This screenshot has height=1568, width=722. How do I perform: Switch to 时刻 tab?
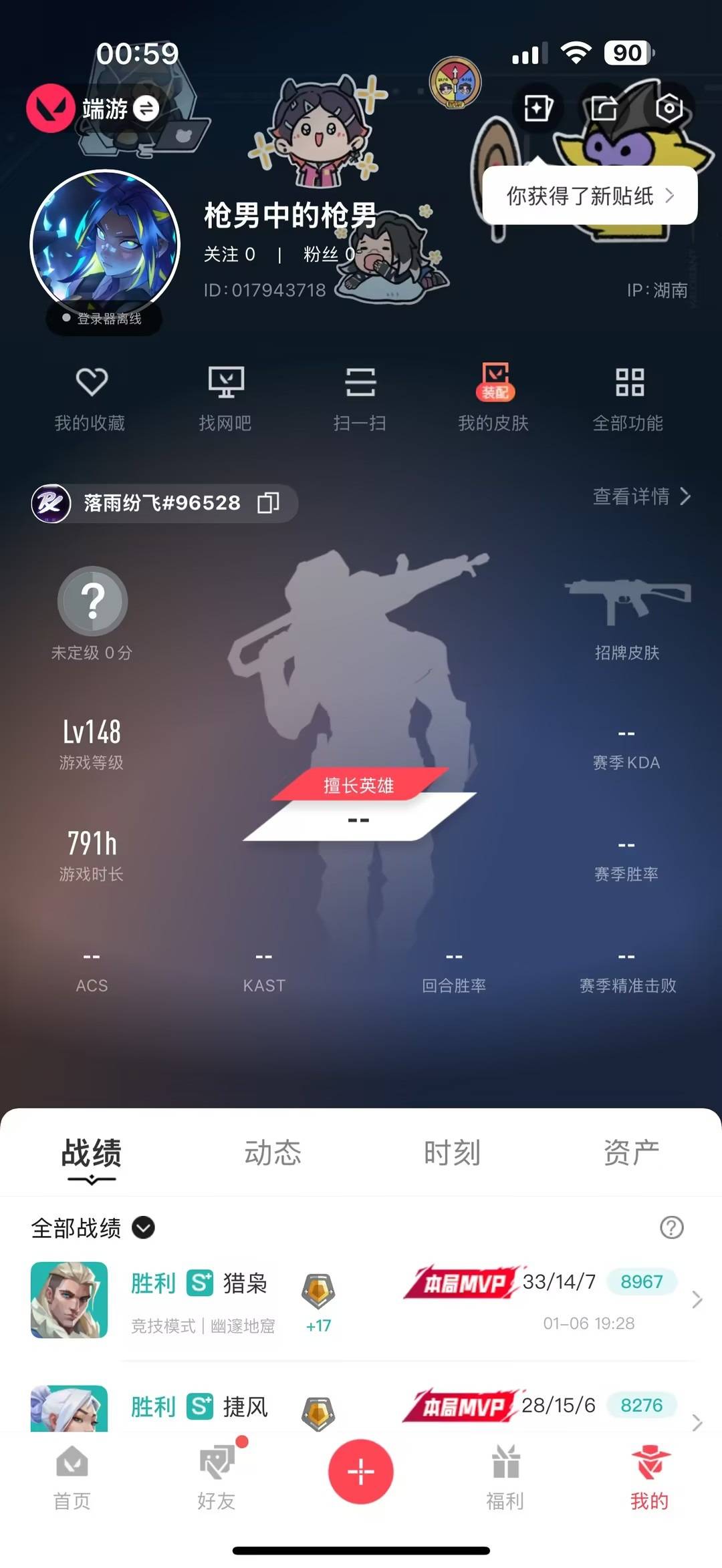(452, 1153)
